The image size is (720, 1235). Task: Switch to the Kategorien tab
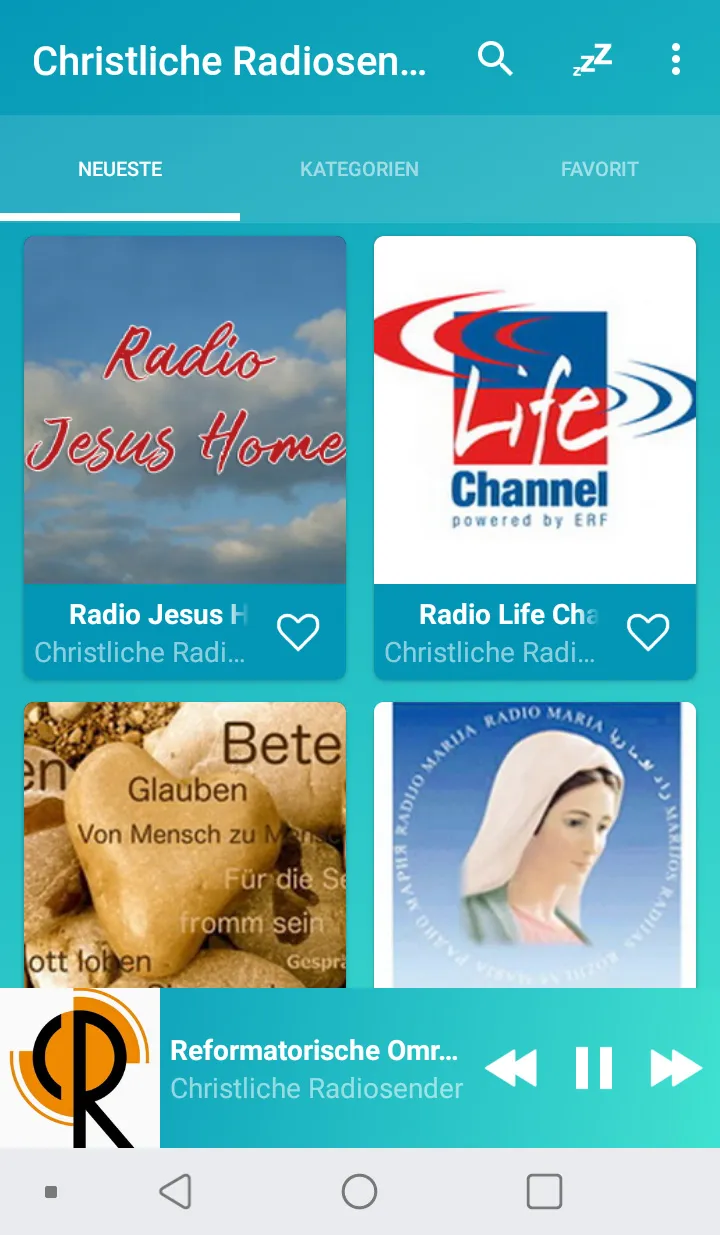(x=359, y=169)
